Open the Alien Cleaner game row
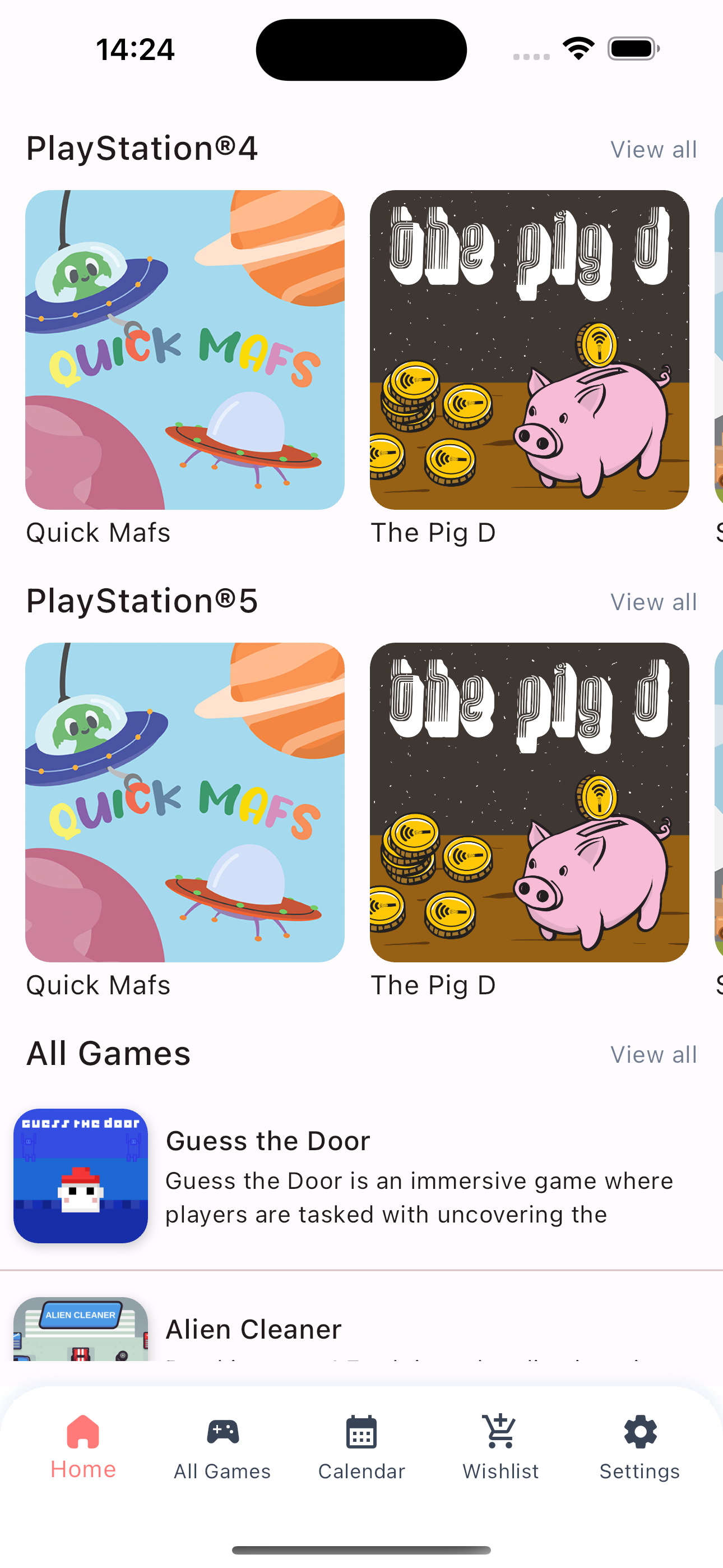The height and width of the screenshot is (1568, 723). (x=361, y=1330)
